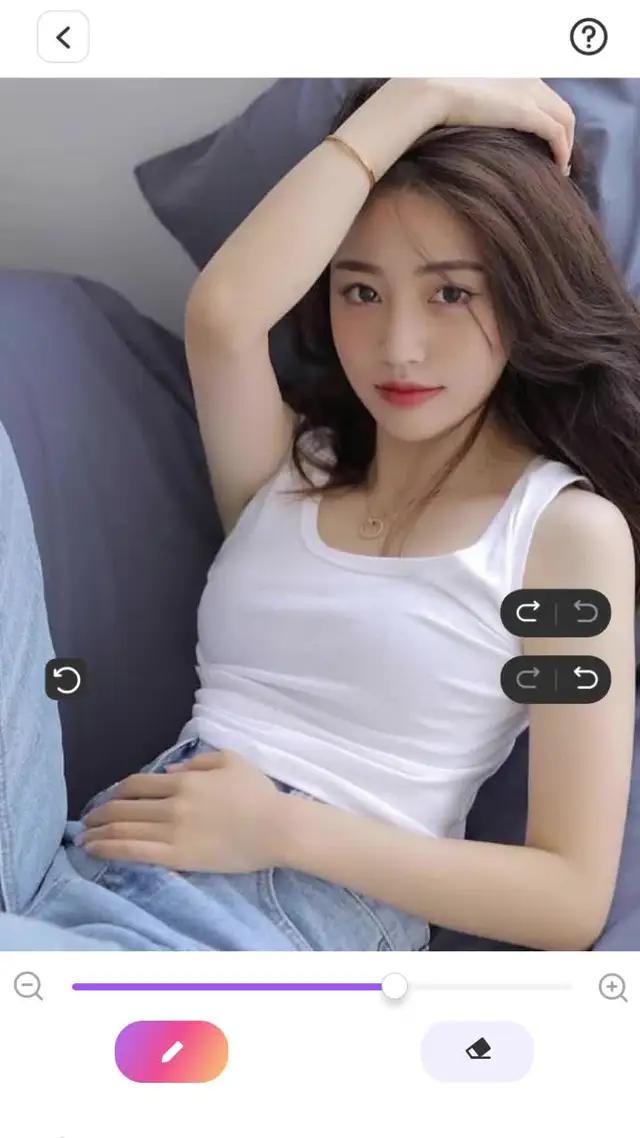Tap the highlighted redo arrow
The width and height of the screenshot is (640, 1138).
[x=528, y=612]
